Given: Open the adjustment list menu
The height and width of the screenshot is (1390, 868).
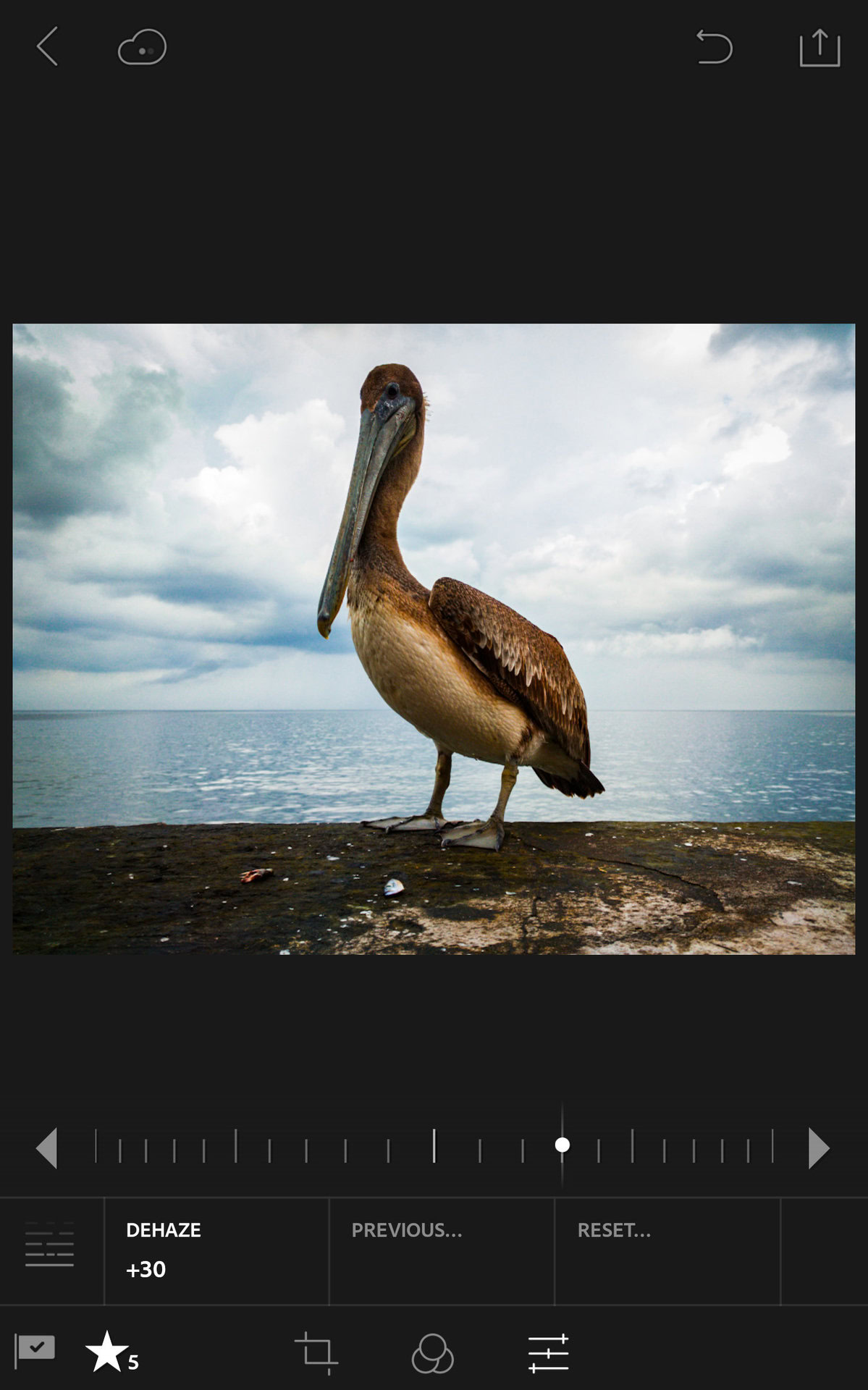Looking at the screenshot, I should [50, 1244].
